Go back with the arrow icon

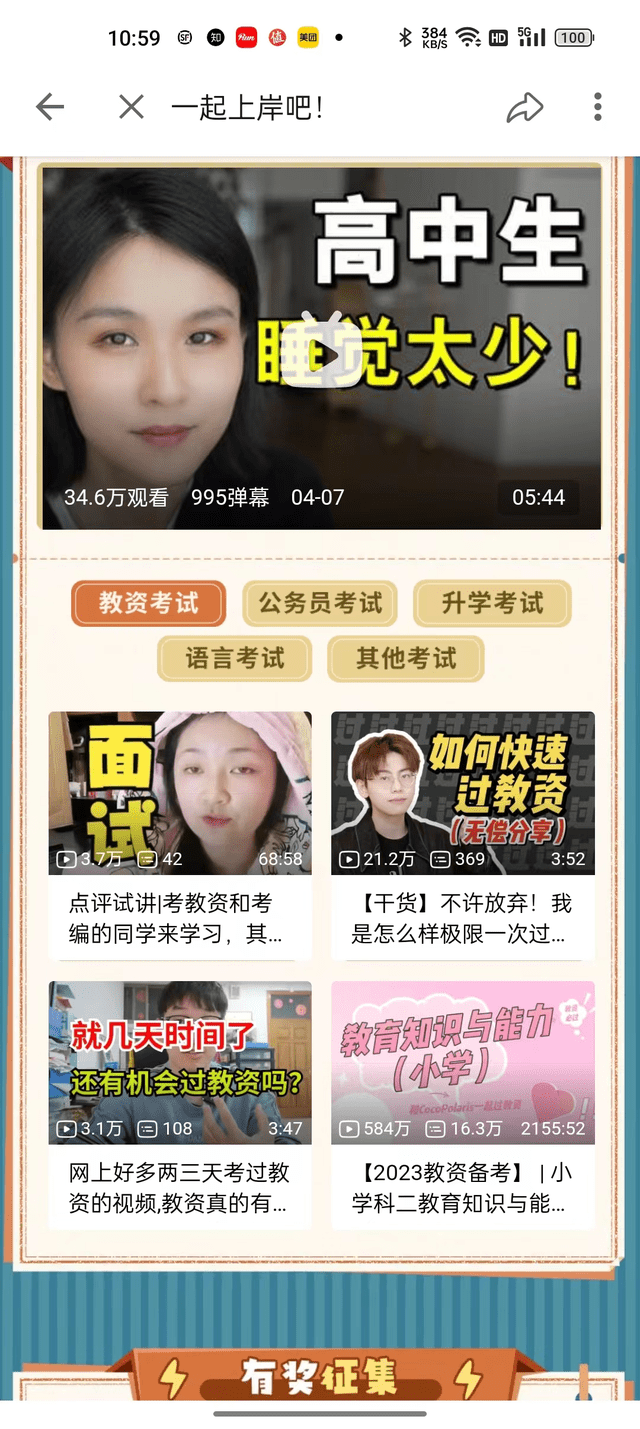click(x=50, y=107)
